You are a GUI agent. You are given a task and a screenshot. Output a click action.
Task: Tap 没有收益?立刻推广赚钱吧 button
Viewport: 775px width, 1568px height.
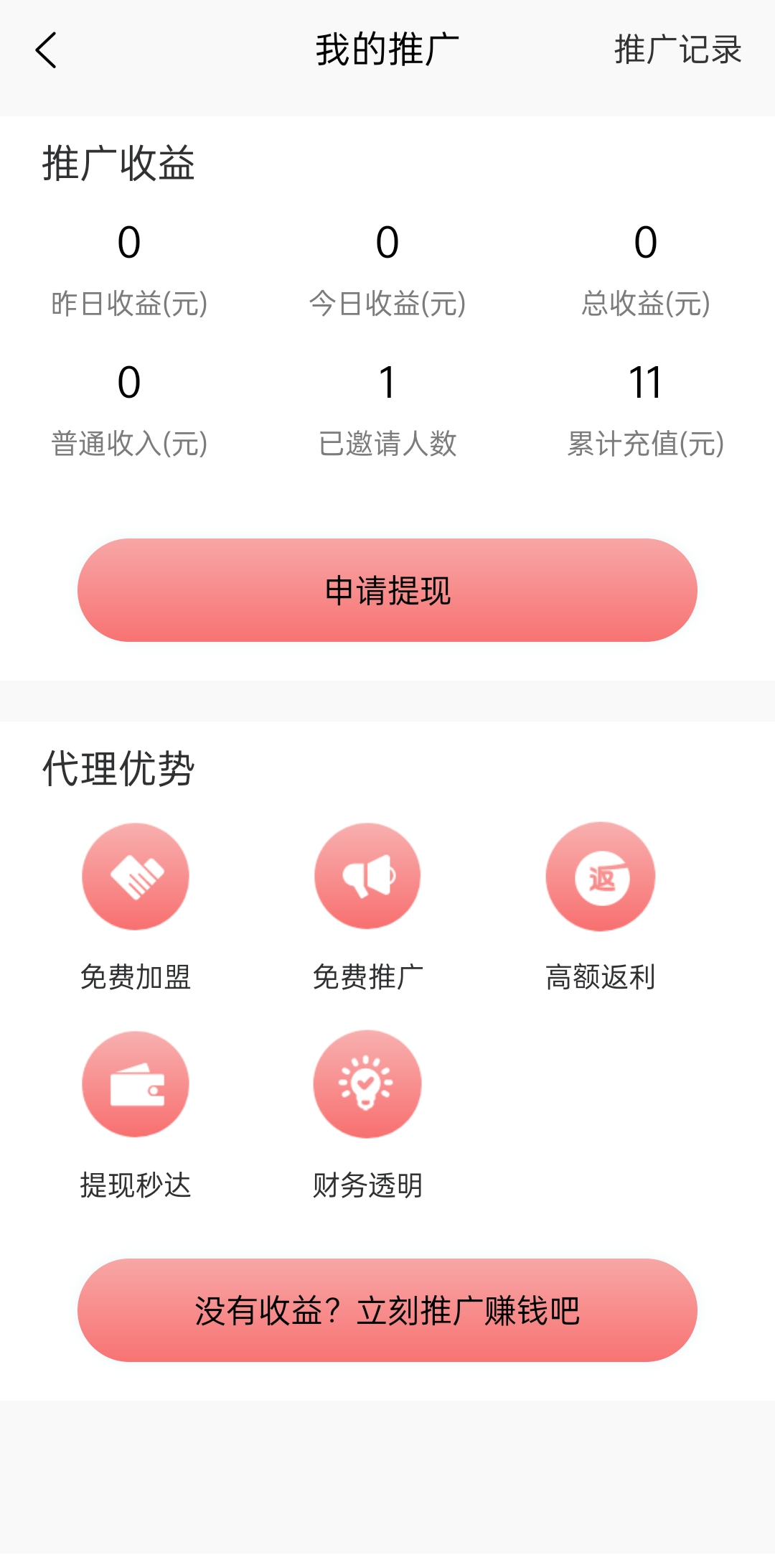pos(387,1310)
